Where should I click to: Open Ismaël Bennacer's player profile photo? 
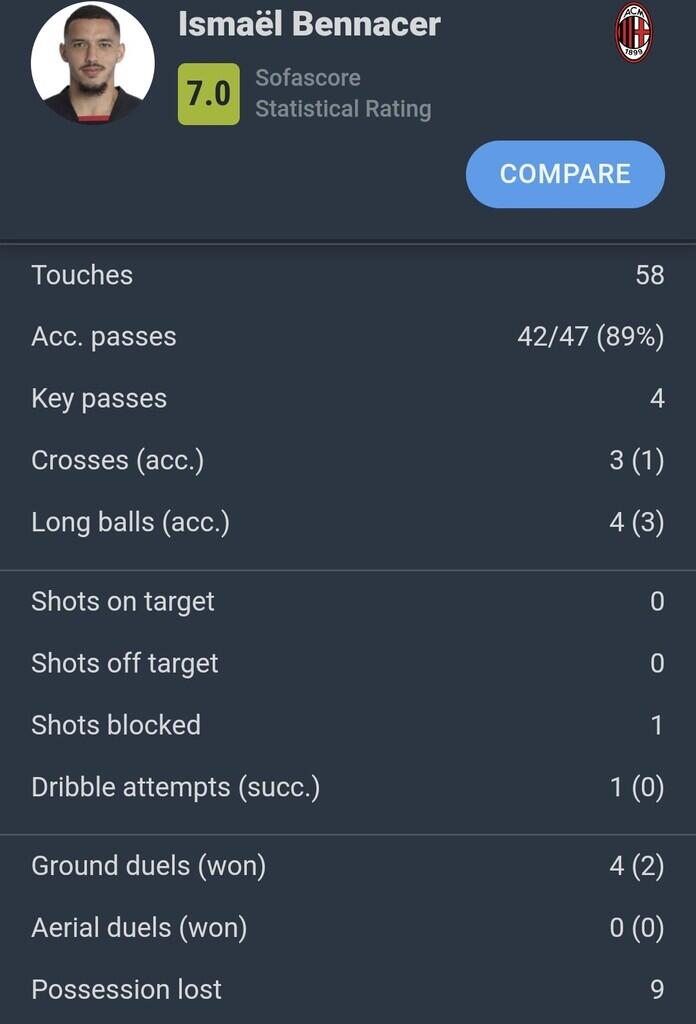92,62
